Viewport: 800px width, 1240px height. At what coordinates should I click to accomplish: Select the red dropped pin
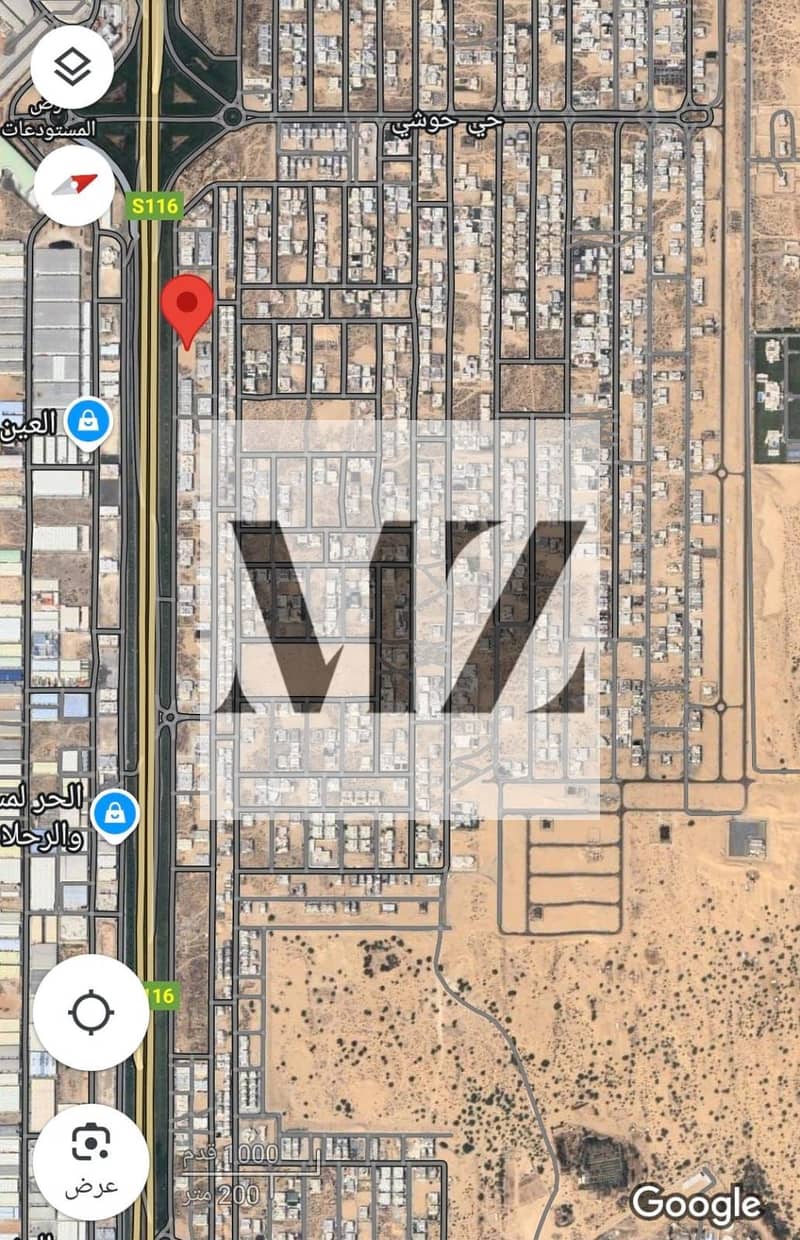tap(187, 305)
